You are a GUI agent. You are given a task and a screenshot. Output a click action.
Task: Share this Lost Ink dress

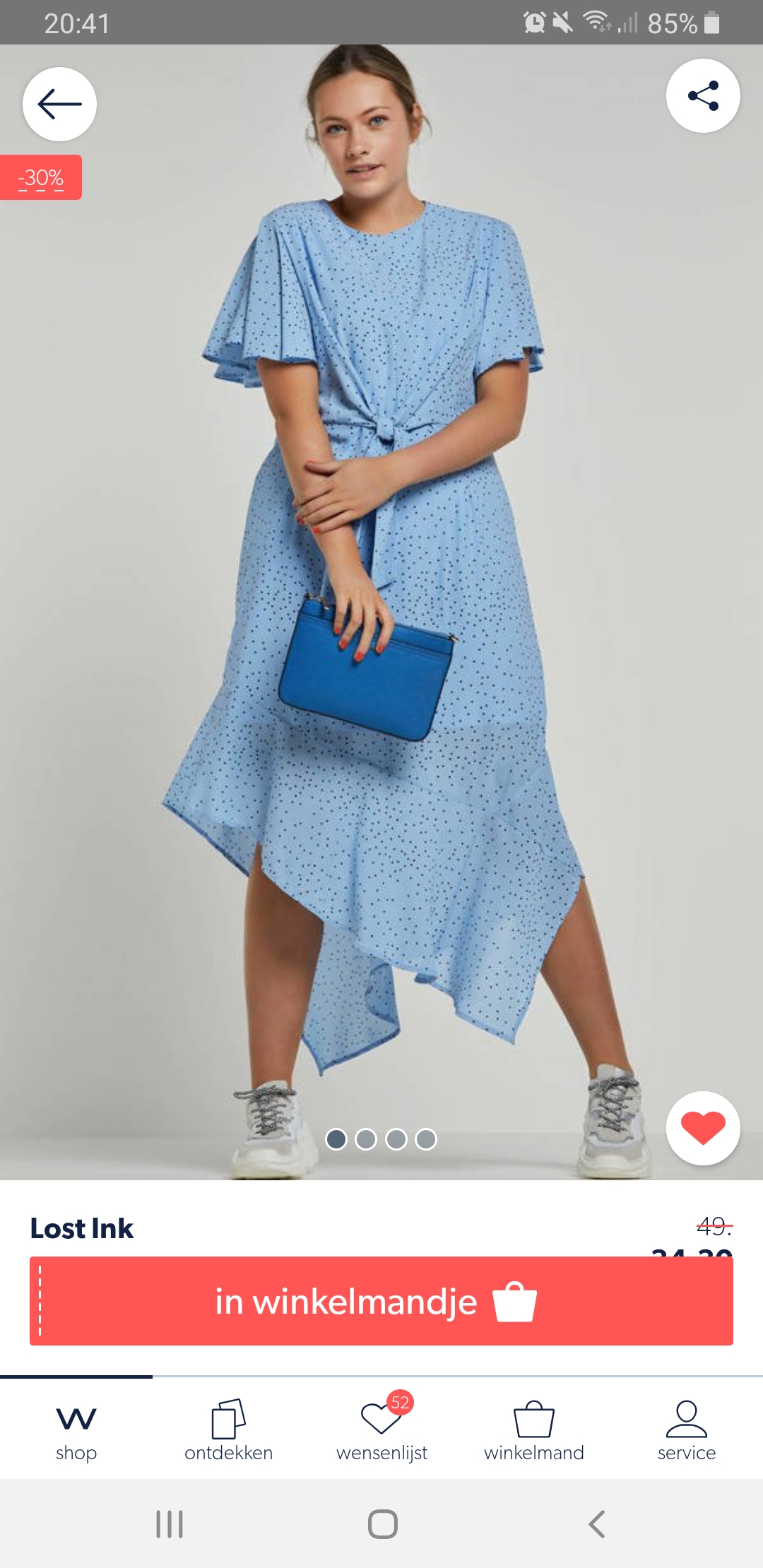[703, 95]
